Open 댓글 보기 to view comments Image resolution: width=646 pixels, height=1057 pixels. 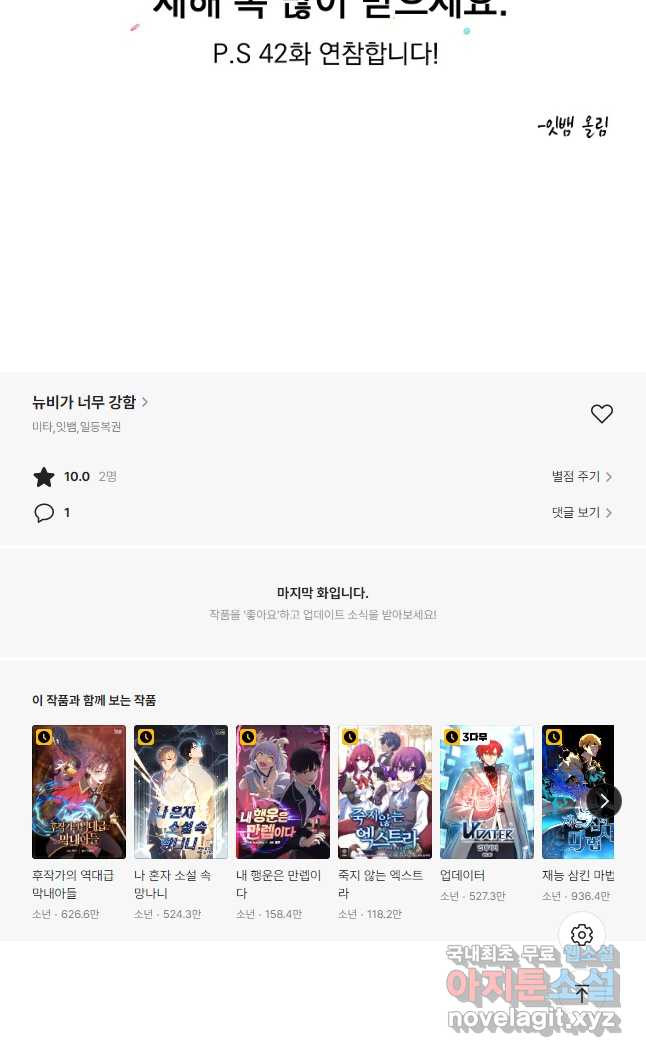pyautogui.click(x=581, y=513)
